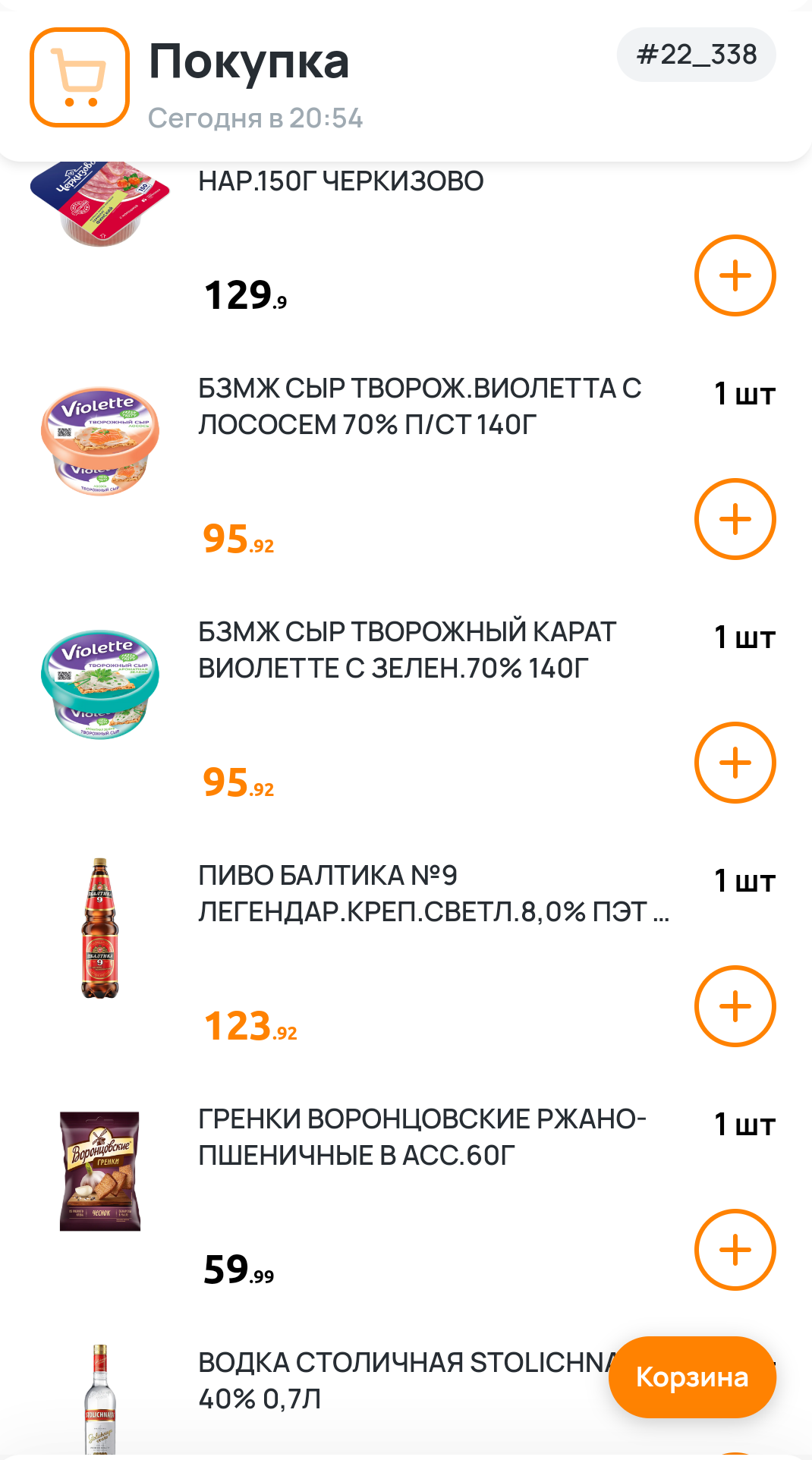Select the 1 шт quantity of Виолетта с лососем
This screenshot has height=1460, width=812.
click(744, 393)
